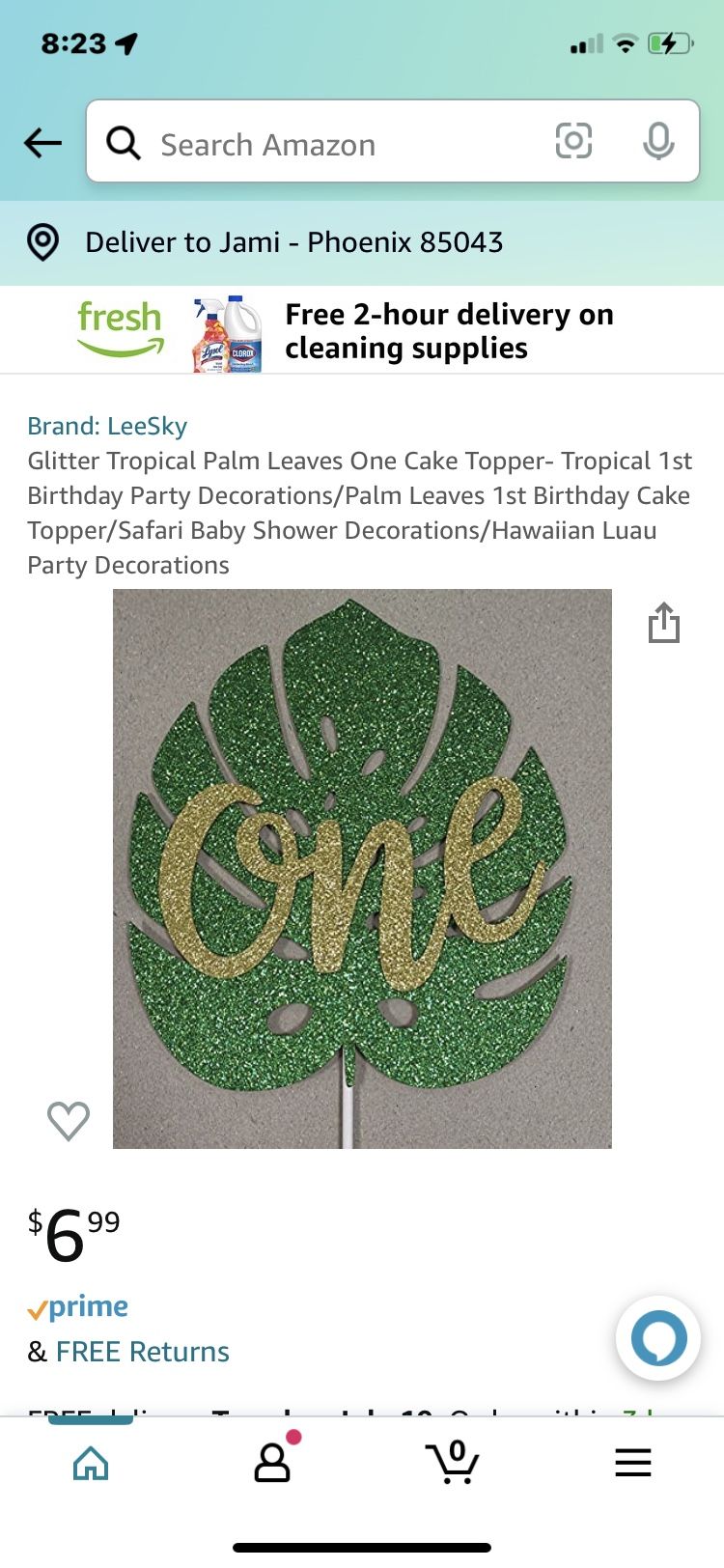The image size is (724, 1568).
Task: Tap the Search Amazon field
Action: click(328, 145)
